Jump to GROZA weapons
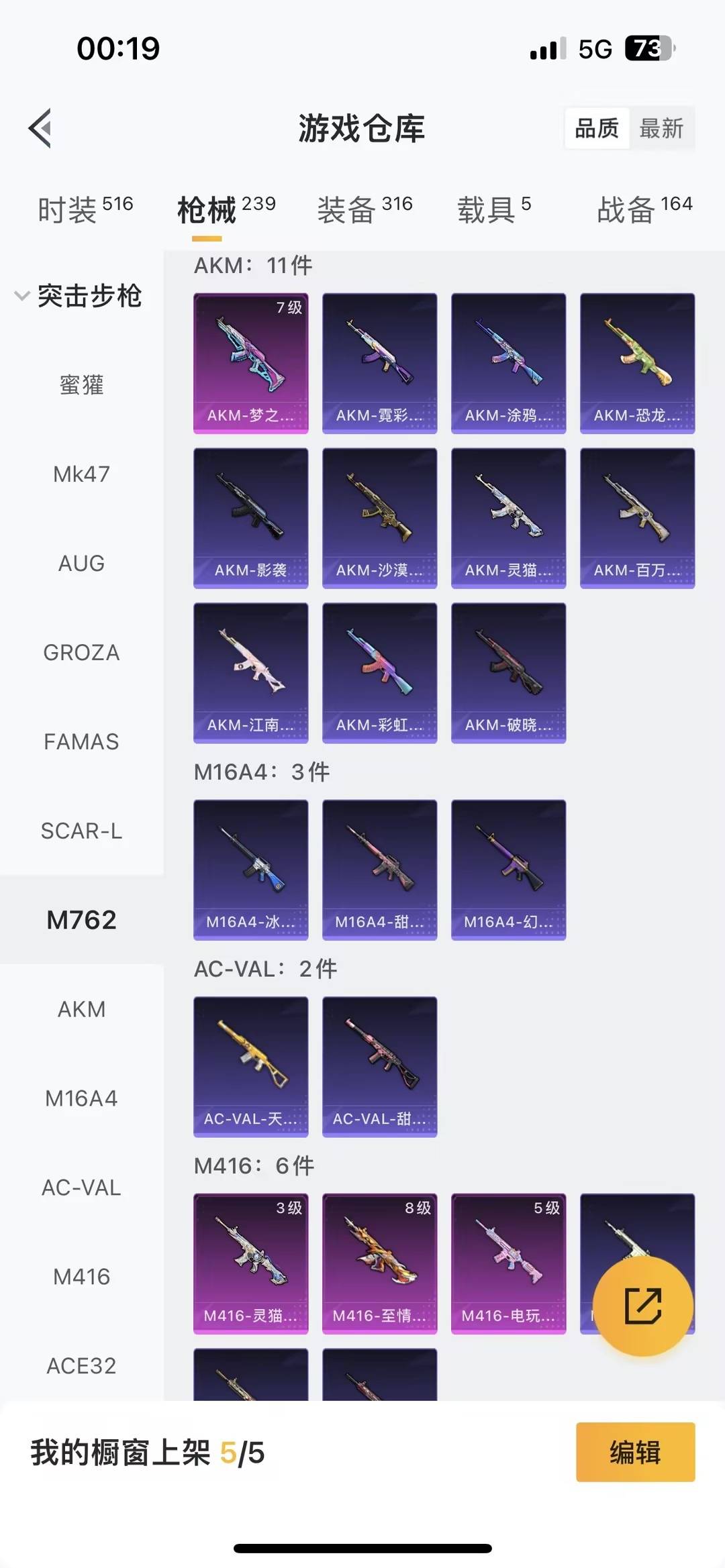Viewport: 725px width, 1568px height. click(81, 652)
